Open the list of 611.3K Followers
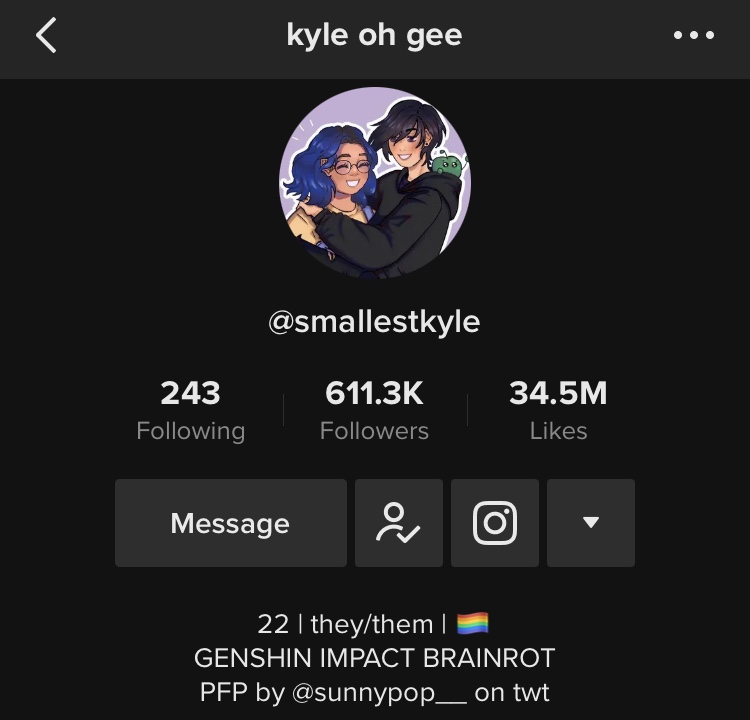This screenshot has width=750, height=720. tap(374, 411)
